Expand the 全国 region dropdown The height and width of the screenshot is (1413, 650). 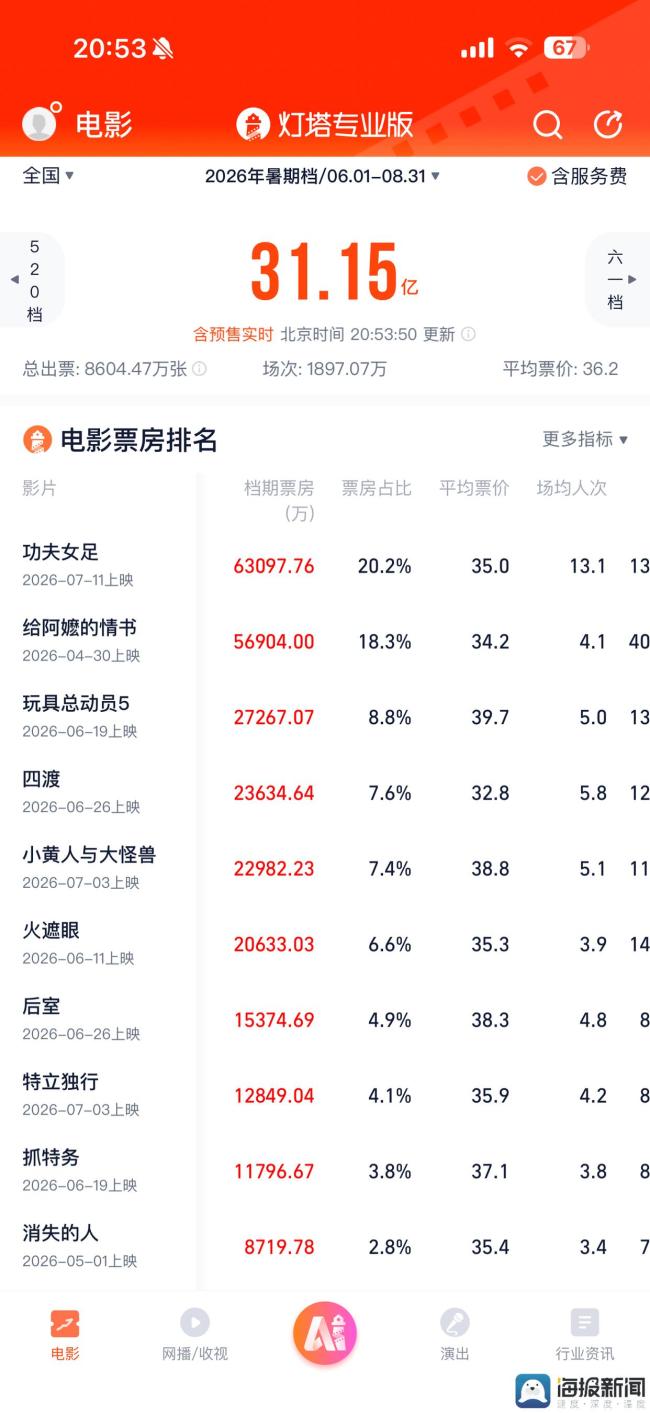tap(48, 176)
